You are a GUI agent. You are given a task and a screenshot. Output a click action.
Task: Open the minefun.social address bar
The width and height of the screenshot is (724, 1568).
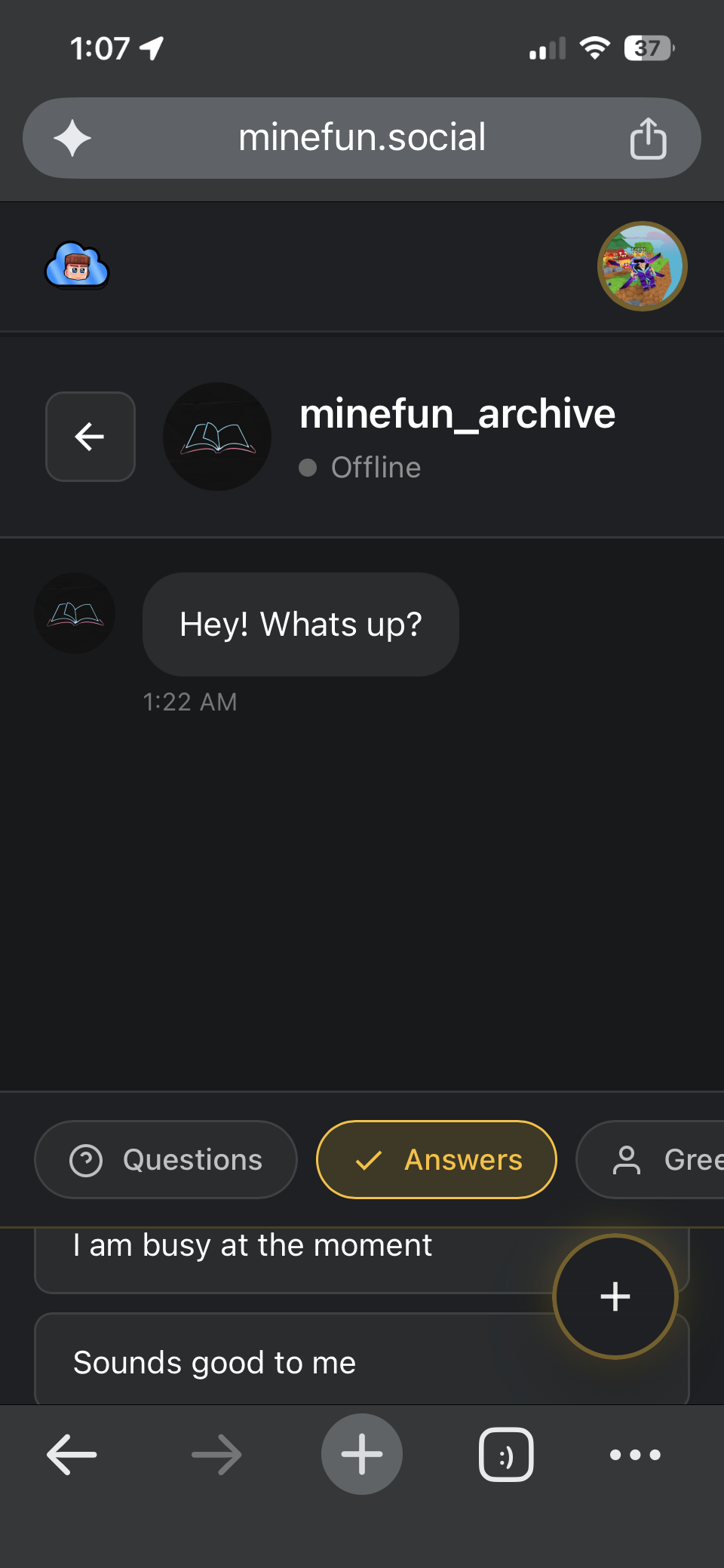pyautogui.click(x=362, y=138)
